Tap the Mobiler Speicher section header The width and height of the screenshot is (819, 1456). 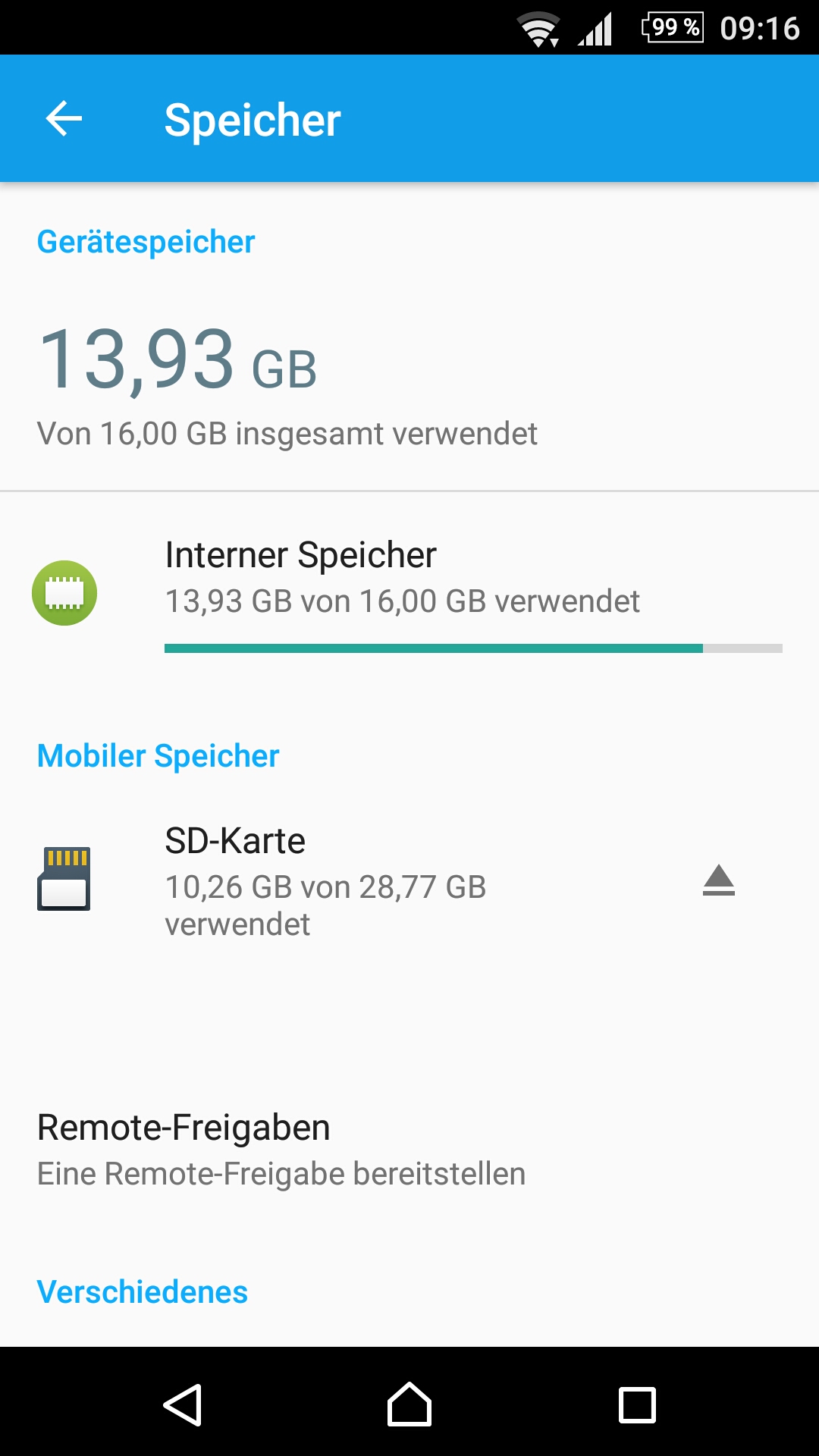click(158, 755)
